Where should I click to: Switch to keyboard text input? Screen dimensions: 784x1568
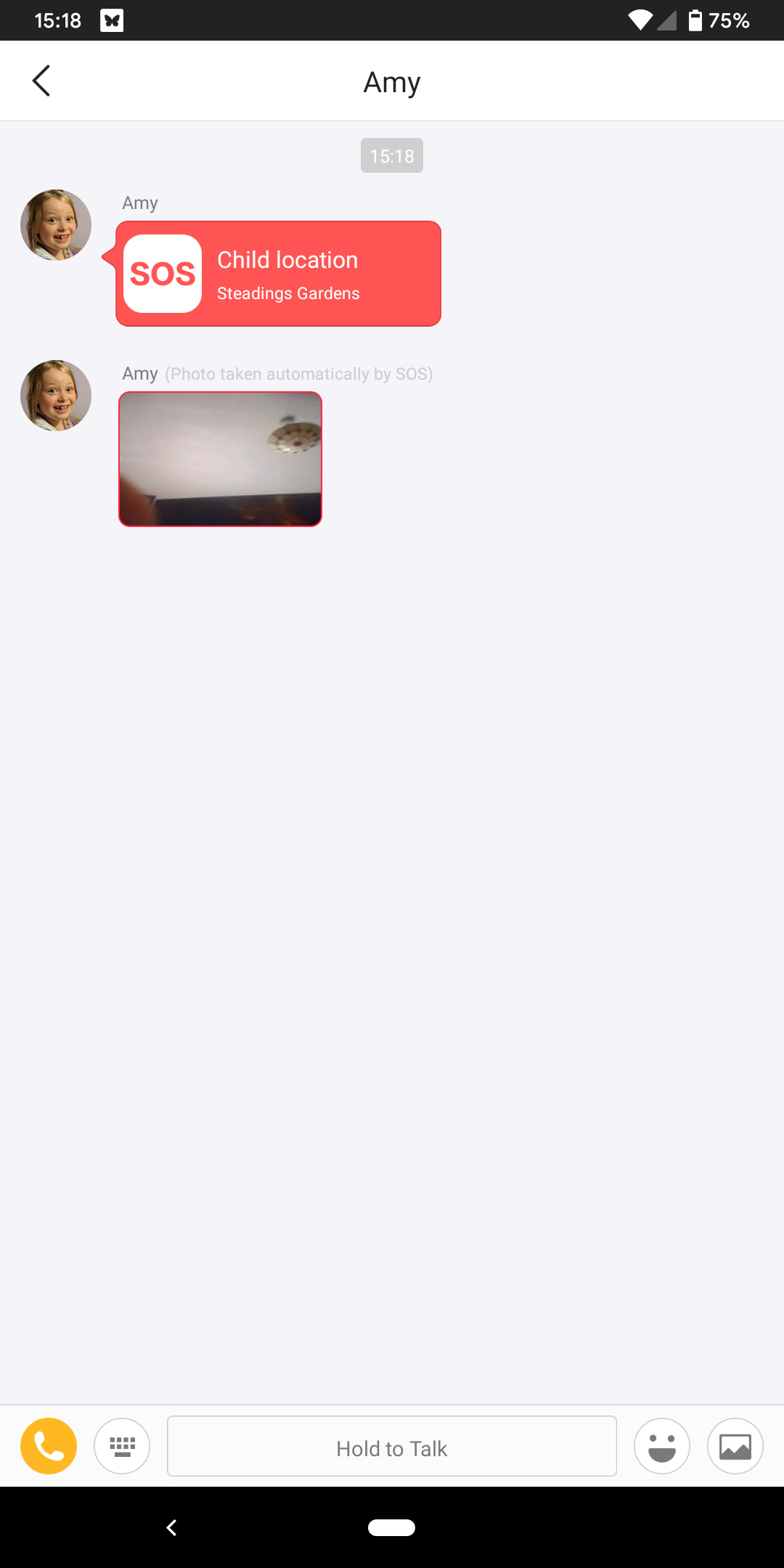click(x=122, y=1446)
